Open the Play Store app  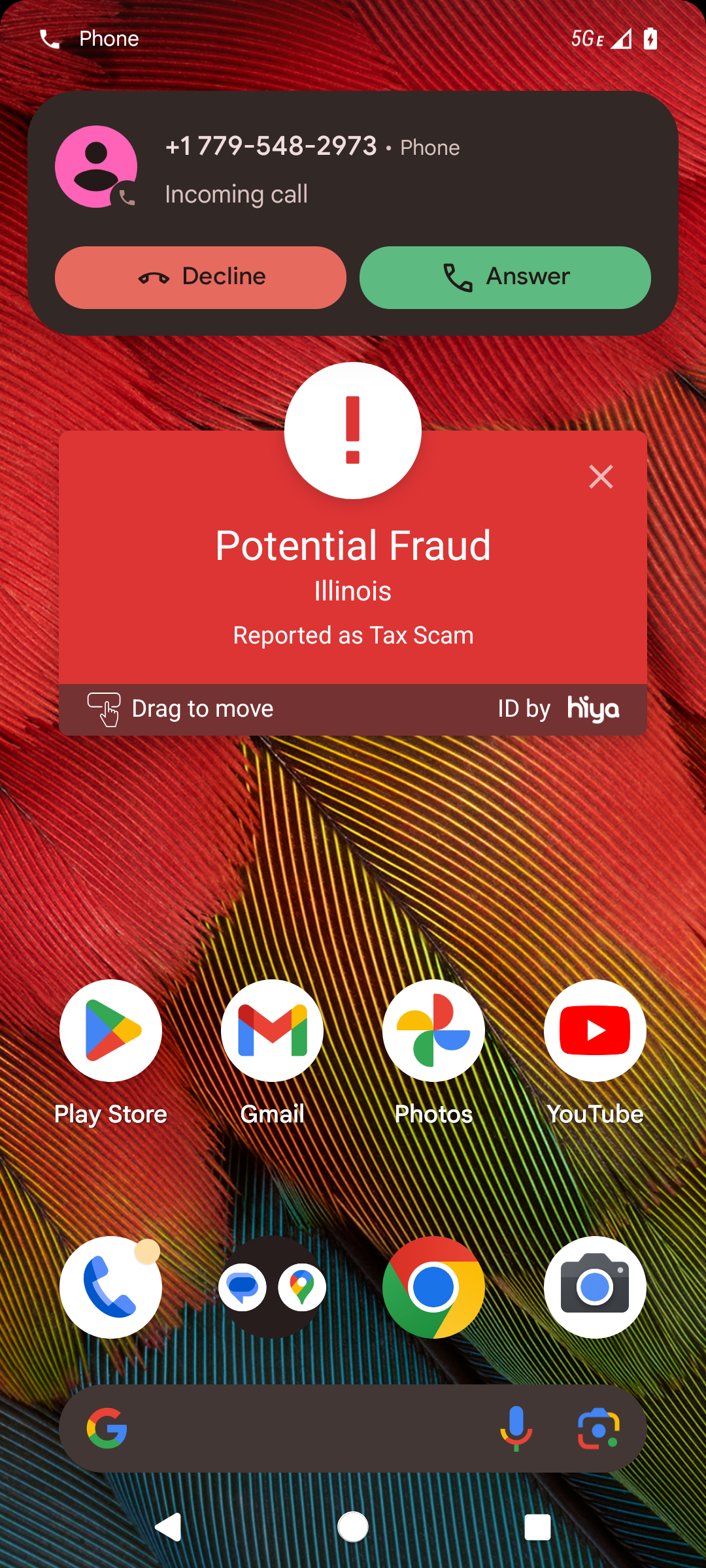pyautogui.click(x=110, y=1030)
